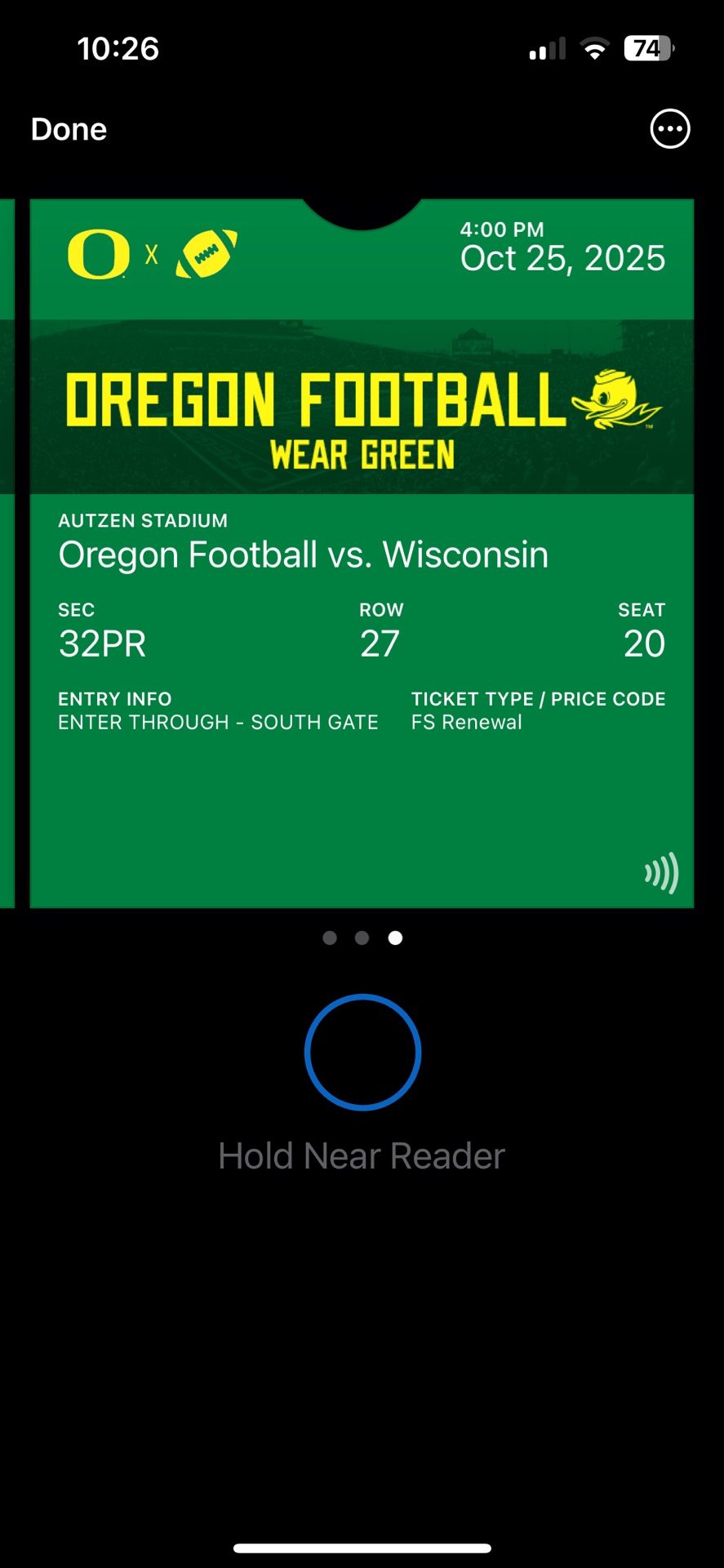The width and height of the screenshot is (724, 1568).
Task: Select the middle page indicator dot
Action: (x=362, y=938)
